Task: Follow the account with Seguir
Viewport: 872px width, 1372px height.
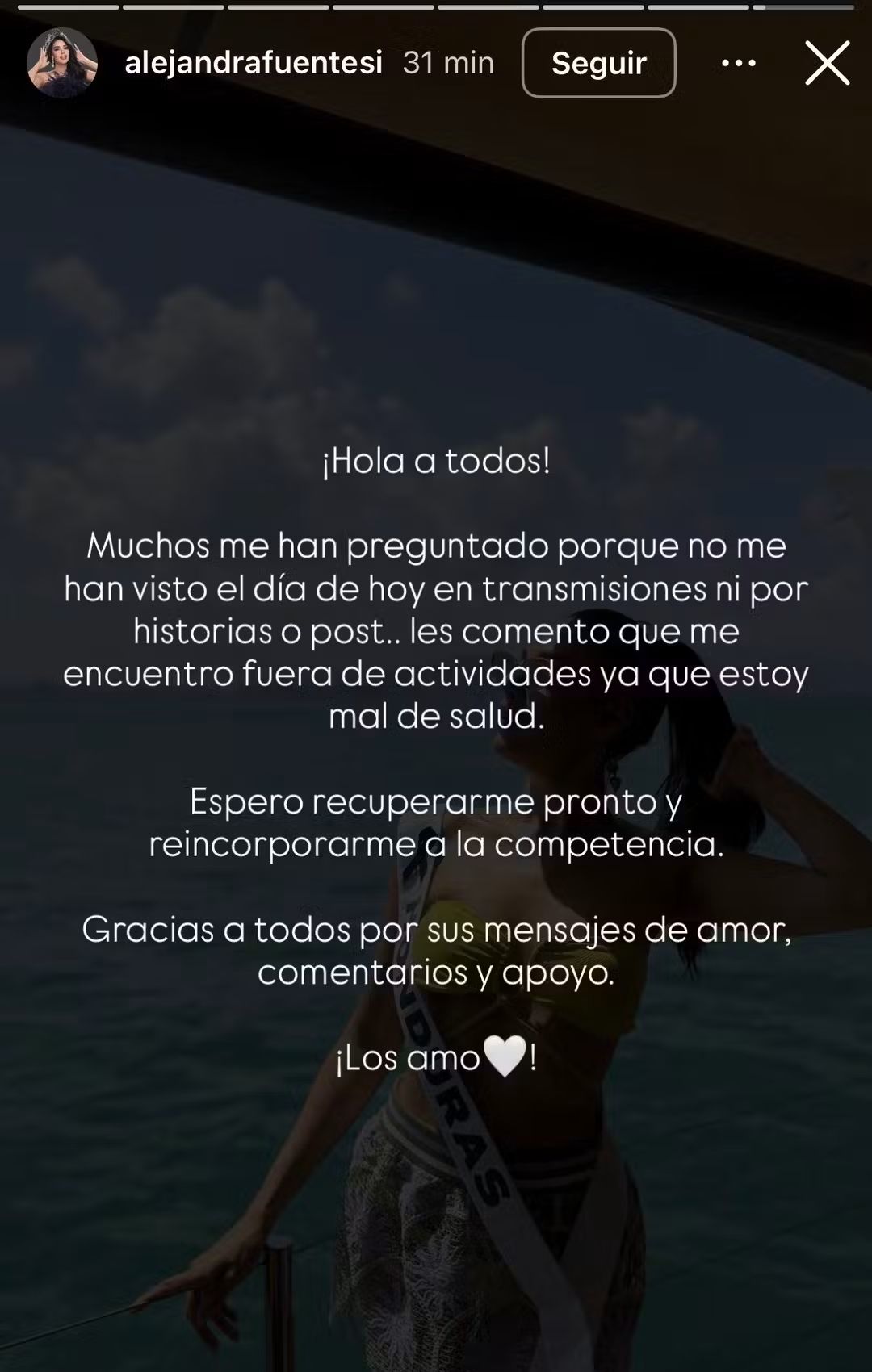Action: 598,63
